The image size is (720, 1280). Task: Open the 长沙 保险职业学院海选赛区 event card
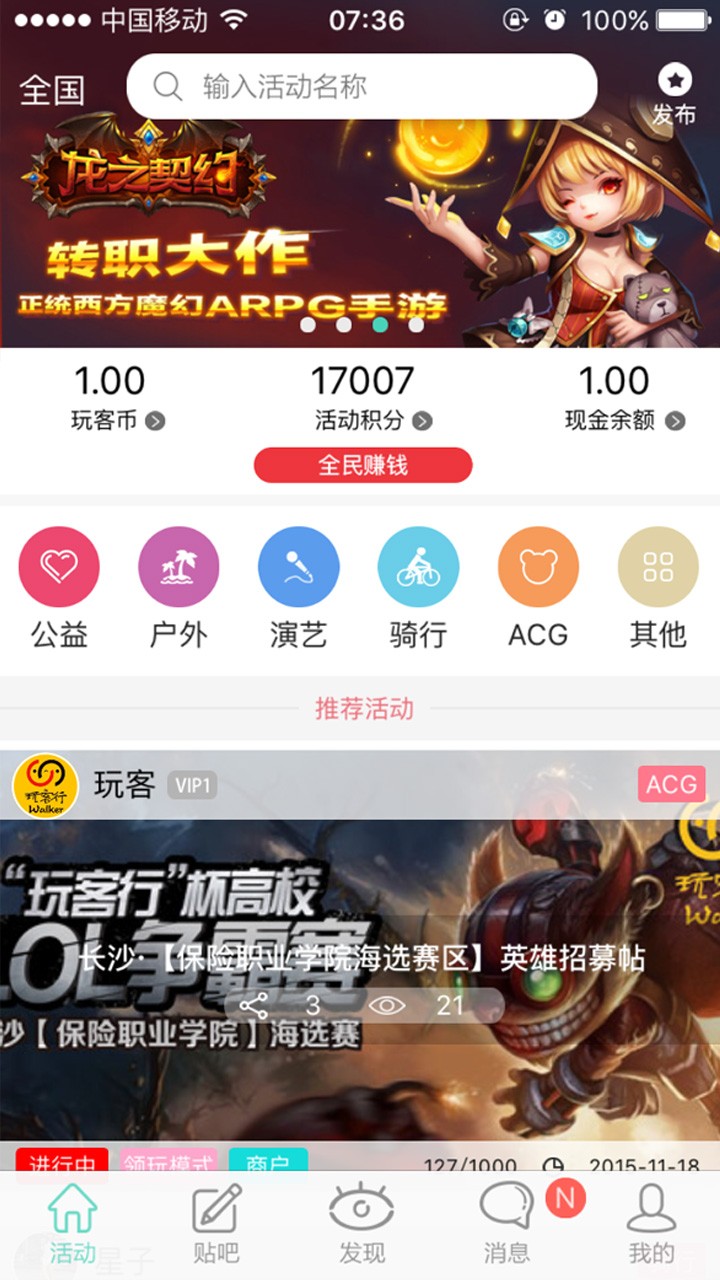click(x=360, y=980)
